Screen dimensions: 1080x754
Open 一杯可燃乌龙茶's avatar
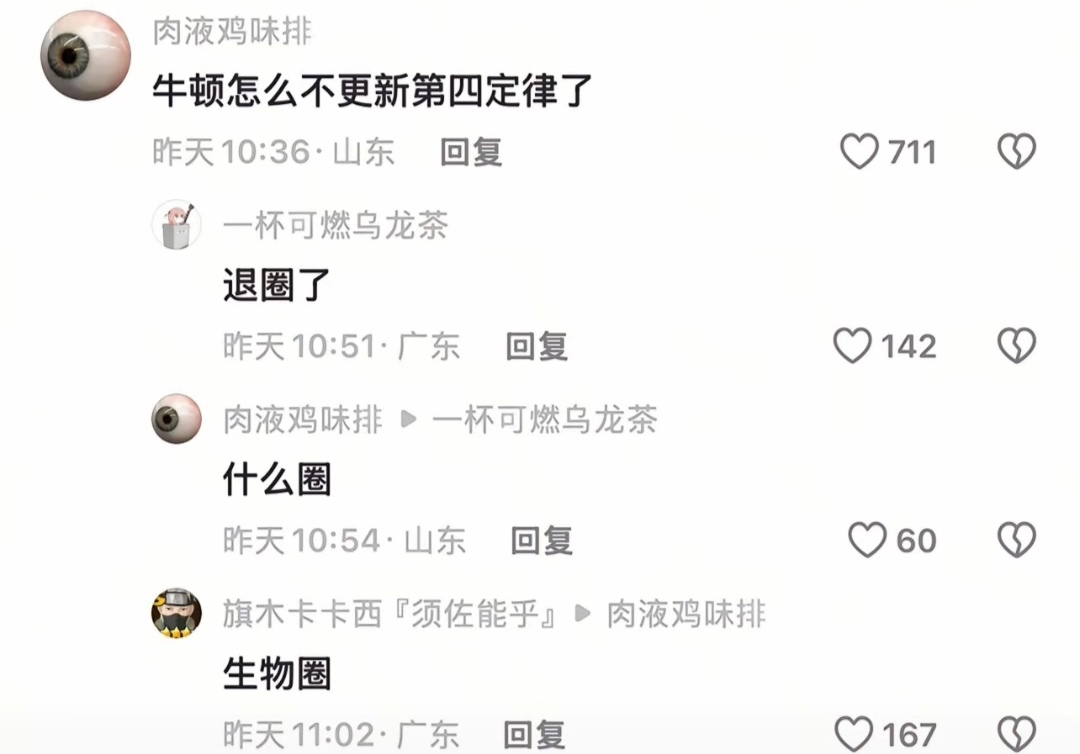(176, 225)
